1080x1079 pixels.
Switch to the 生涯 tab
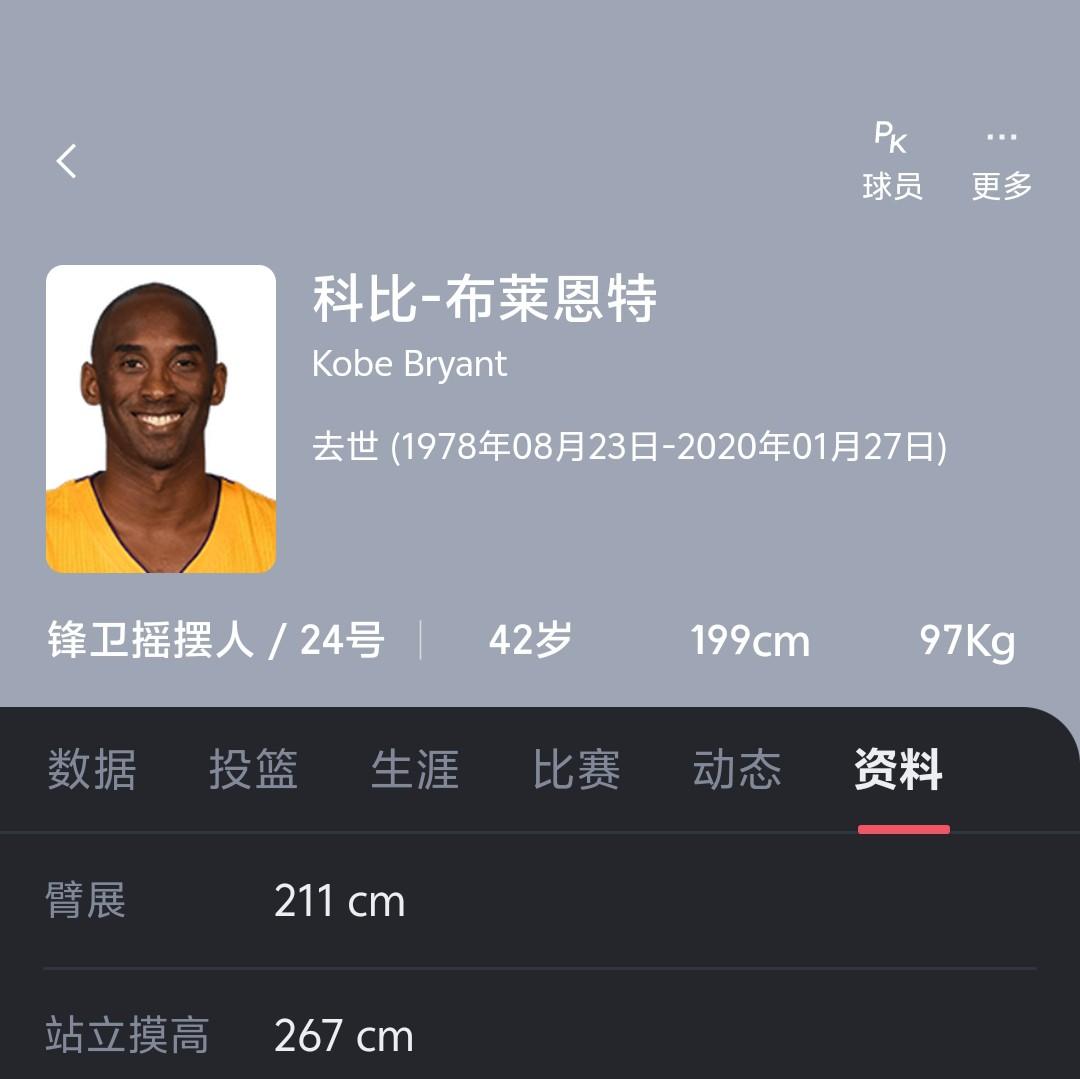tap(415, 770)
